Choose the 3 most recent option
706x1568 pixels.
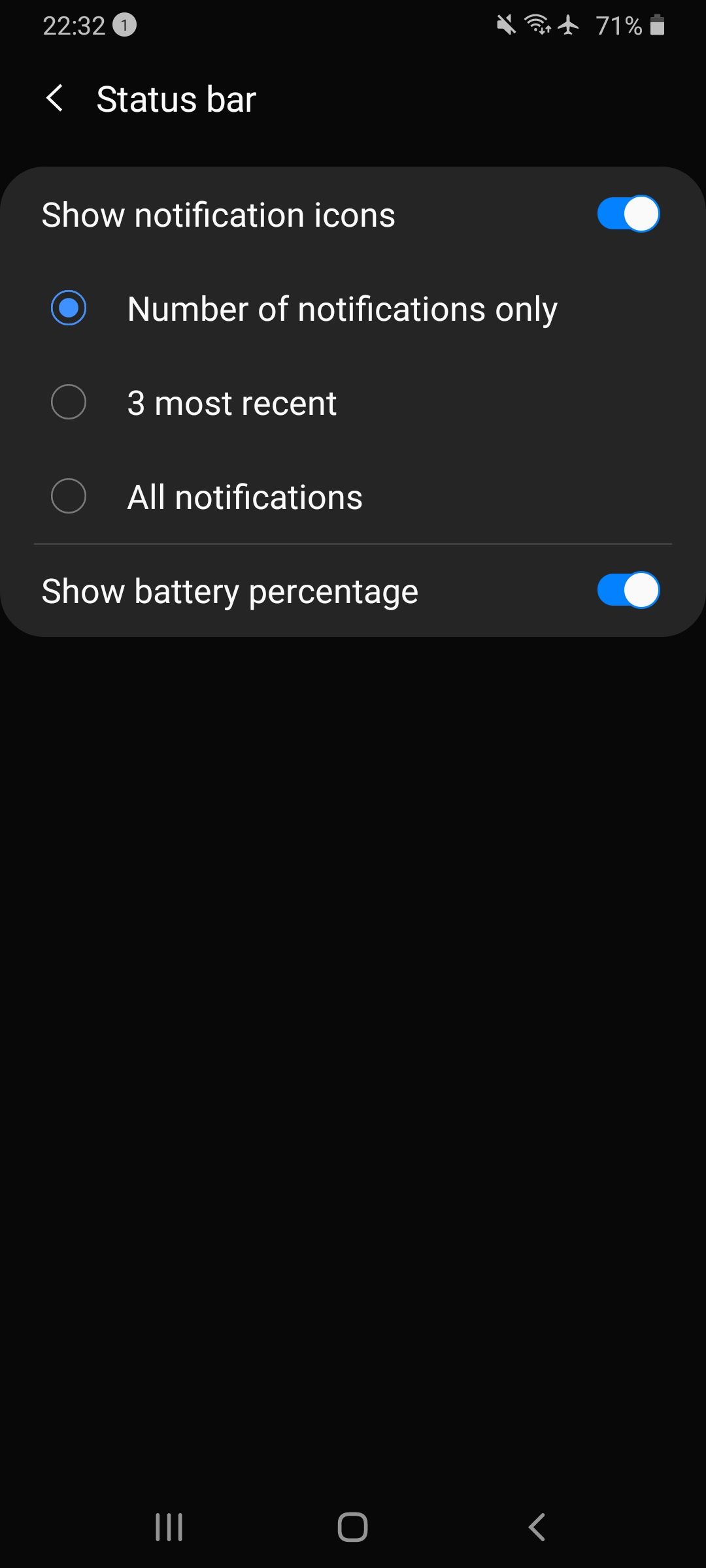point(69,402)
